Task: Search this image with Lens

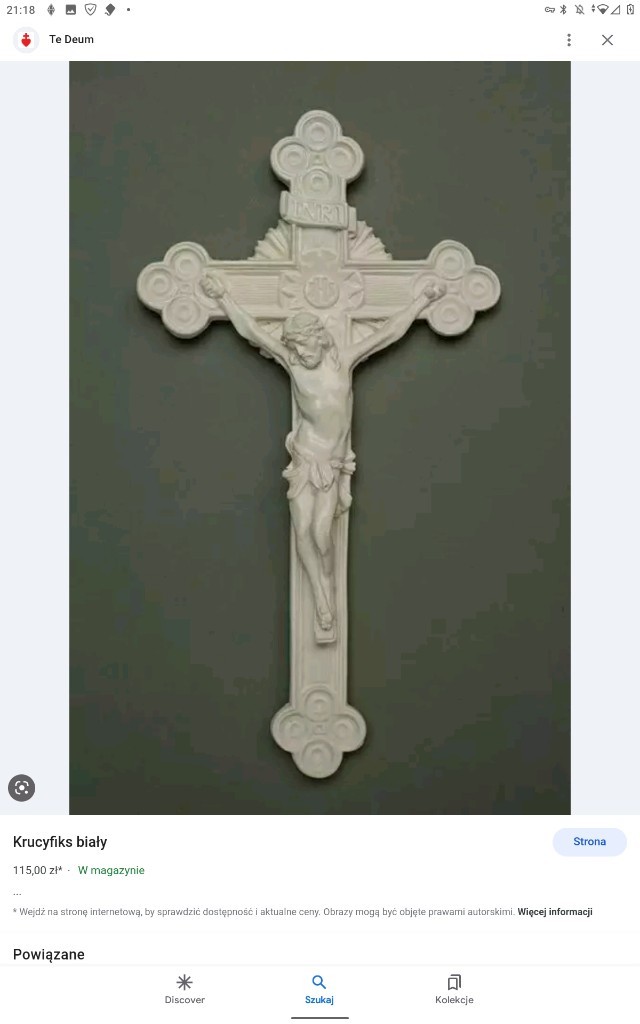Action: tap(22, 788)
